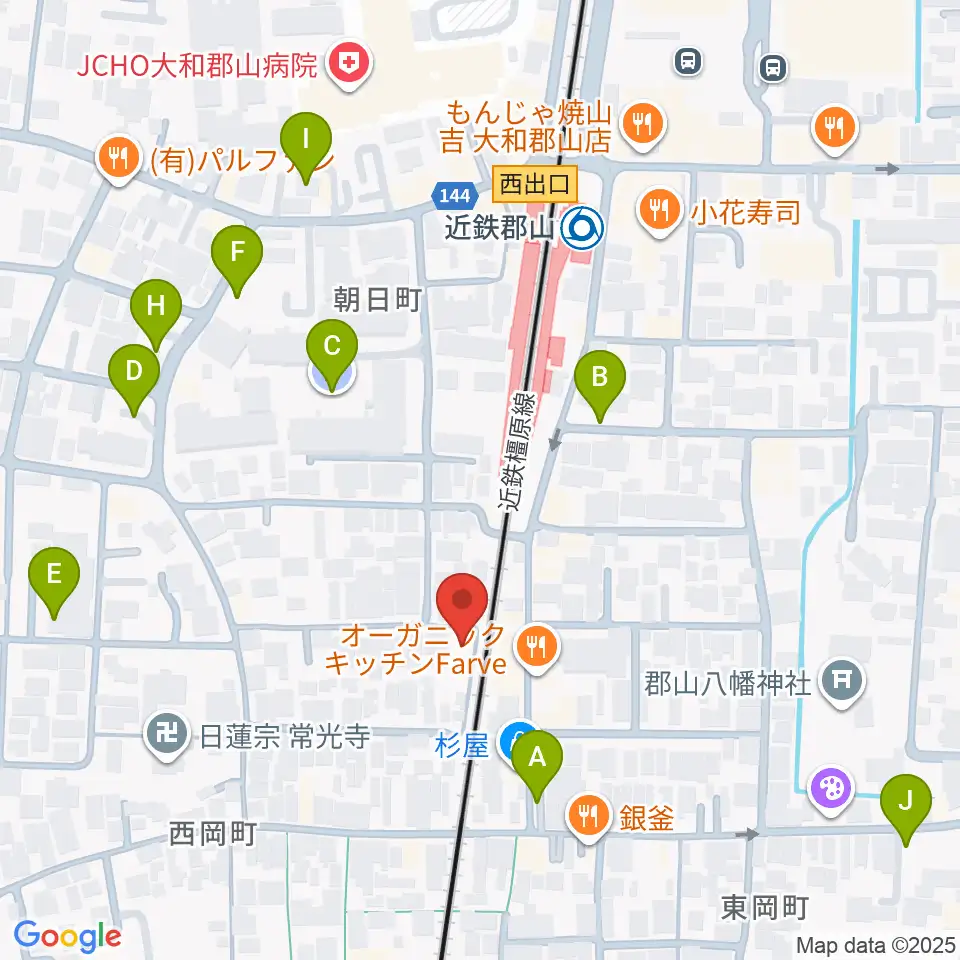This screenshot has width=960, height=960.
Task: Open the オーガニックキッチンFarve restaurant pin
Action: click(536, 648)
